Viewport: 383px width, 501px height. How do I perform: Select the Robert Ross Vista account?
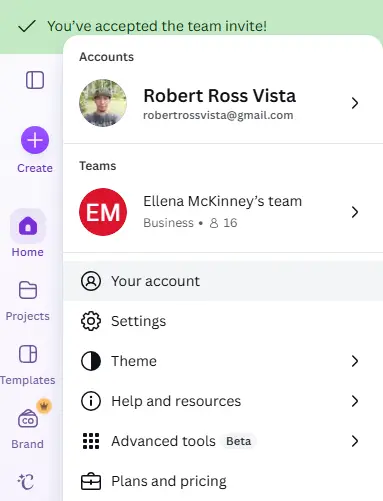223,103
